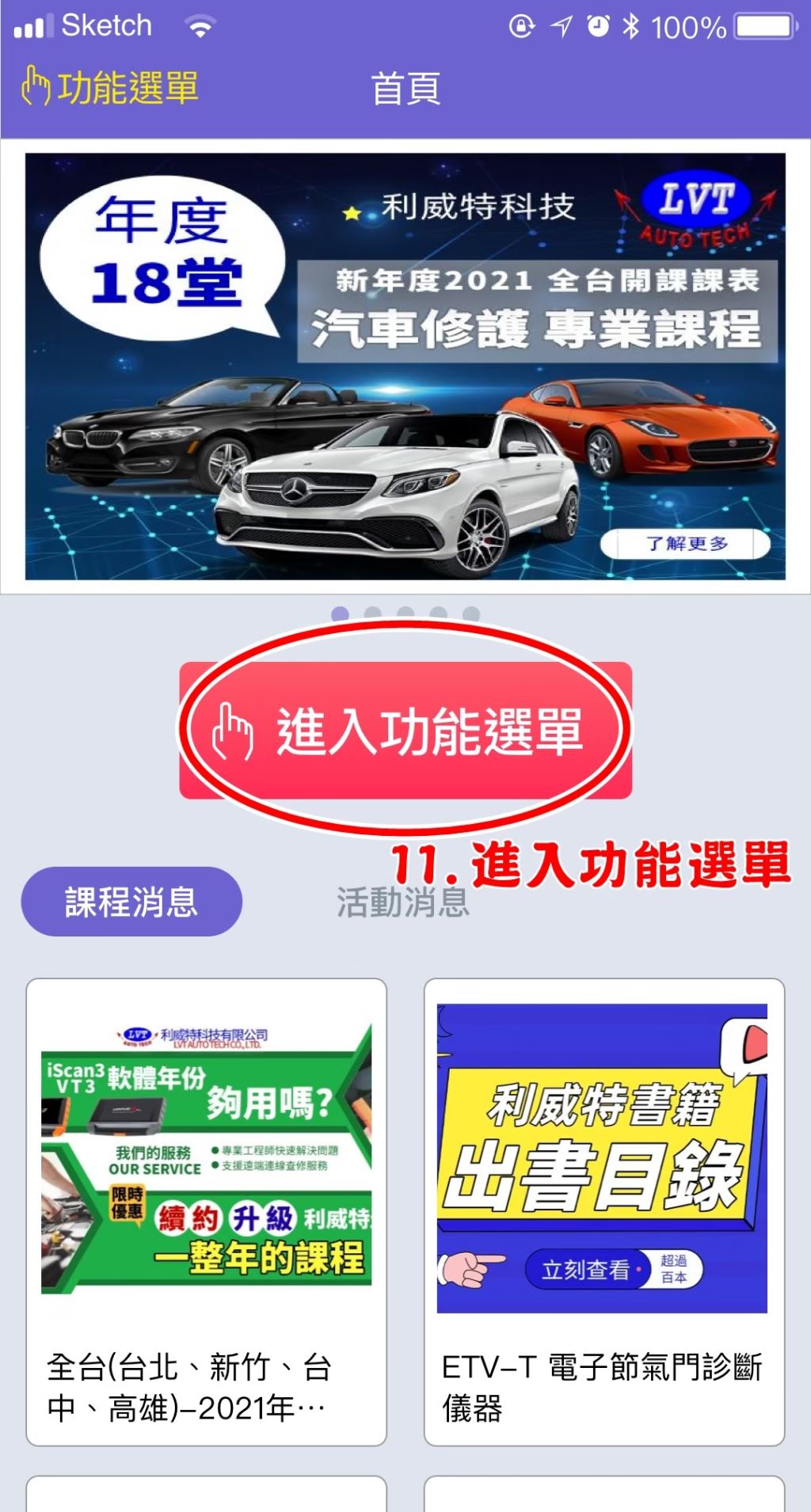Open the 2021 course schedule banner
The height and width of the screenshot is (1512, 811).
405,366
